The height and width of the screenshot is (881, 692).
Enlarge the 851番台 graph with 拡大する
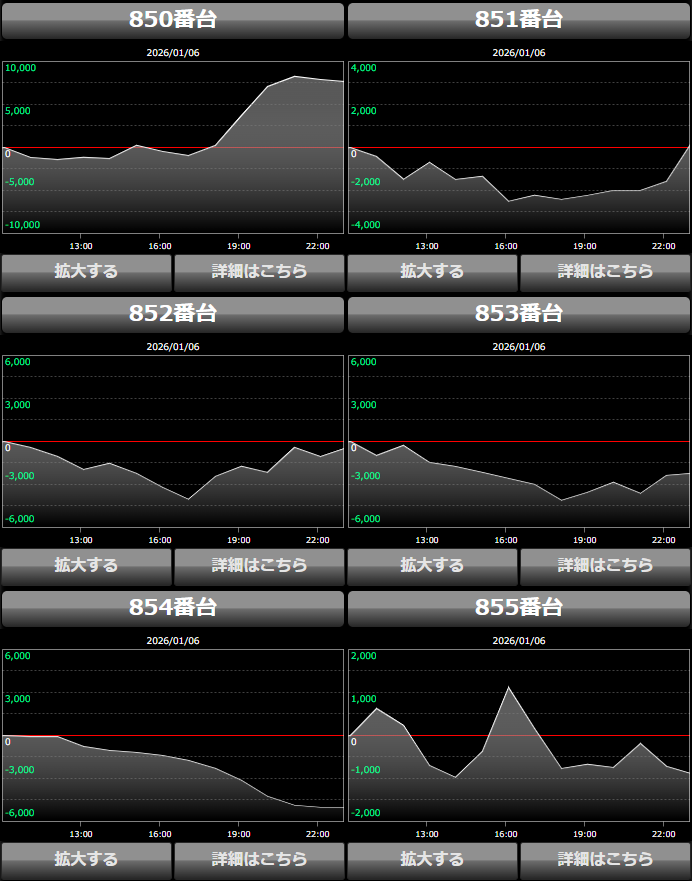(x=432, y=272)
